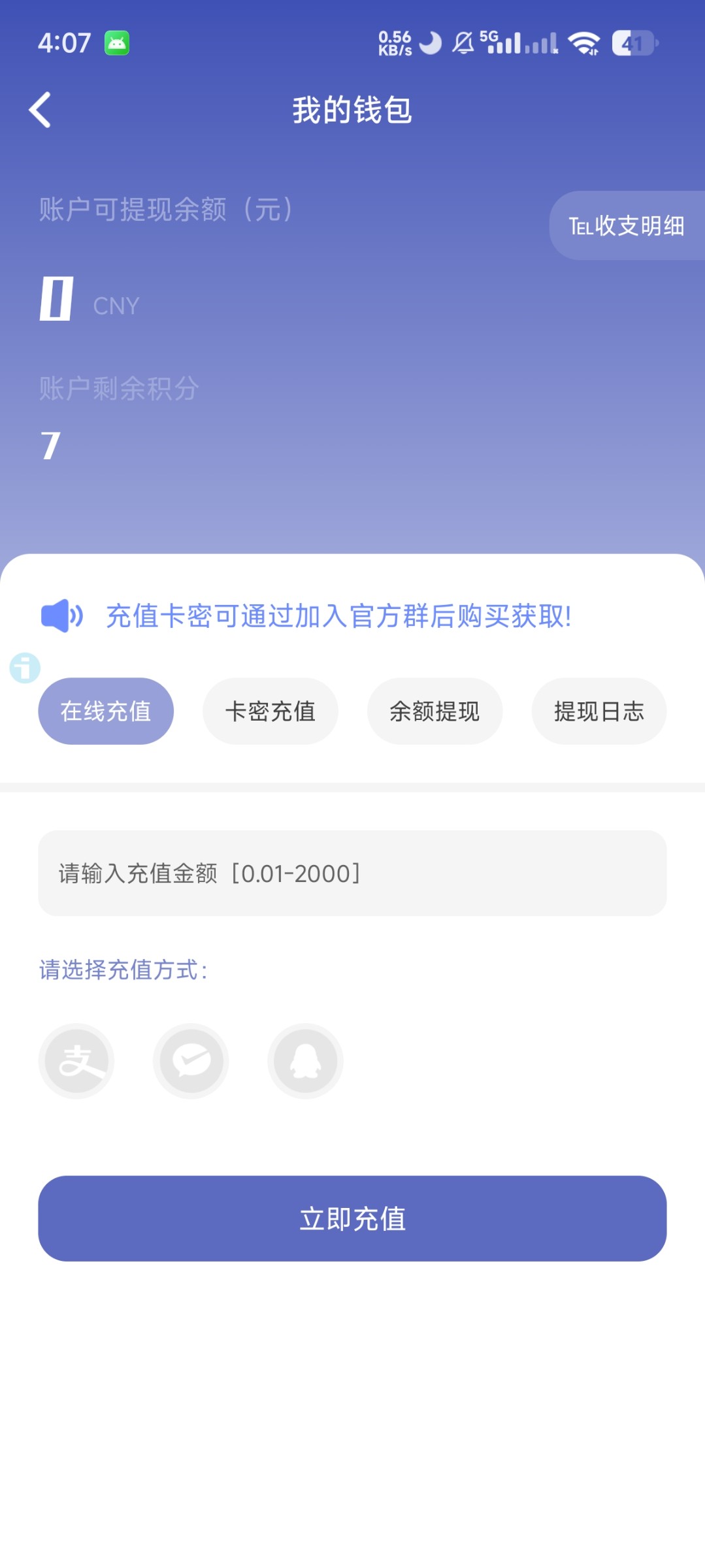Choose QQ wallet as recharge method
This screenshot has height=1568, width=705.
[305, 1061]
